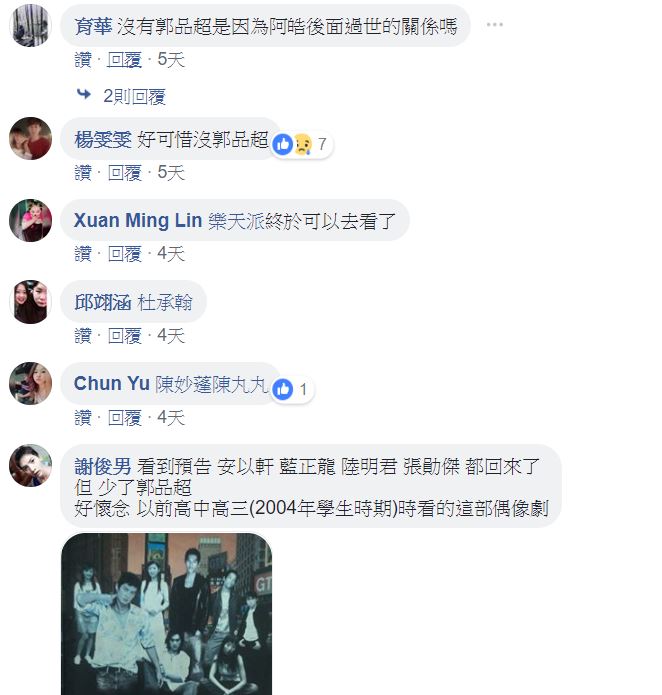Viewport: 662px width, 695px height.
Task: Like 育華's comment
Action: pyautogui.click(x=82, y=60)
